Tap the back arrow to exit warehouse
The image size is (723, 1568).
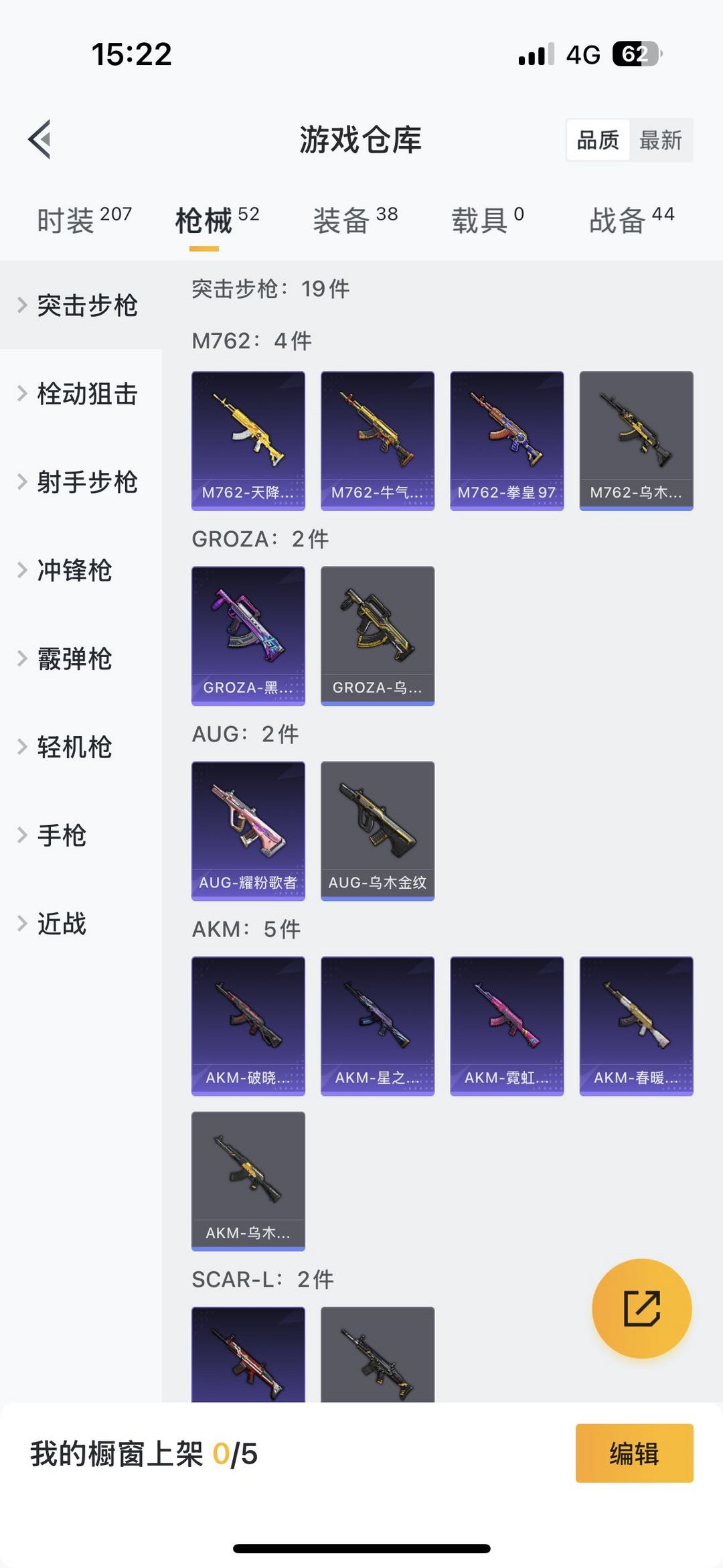click(39, 139)
